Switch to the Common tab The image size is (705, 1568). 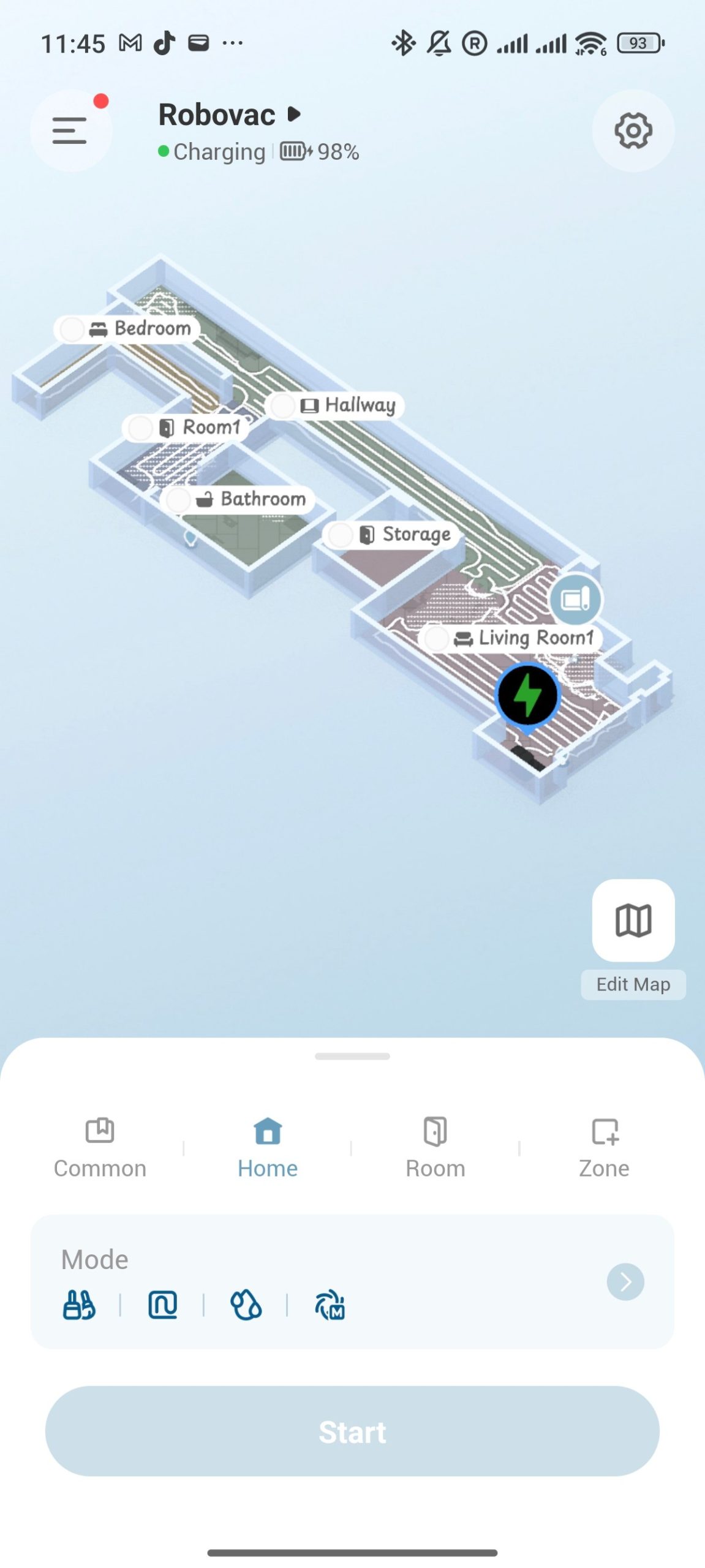click(x=100, y=1147)
